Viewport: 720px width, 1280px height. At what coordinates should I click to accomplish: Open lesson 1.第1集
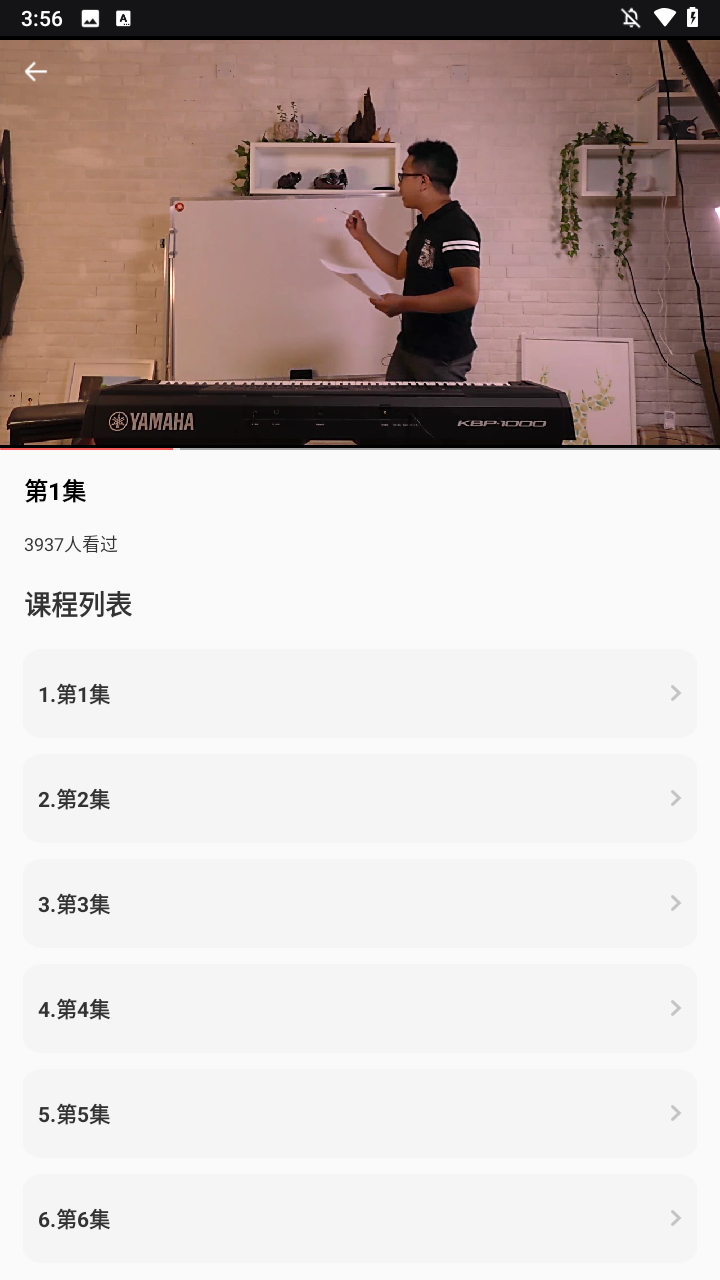360,694
